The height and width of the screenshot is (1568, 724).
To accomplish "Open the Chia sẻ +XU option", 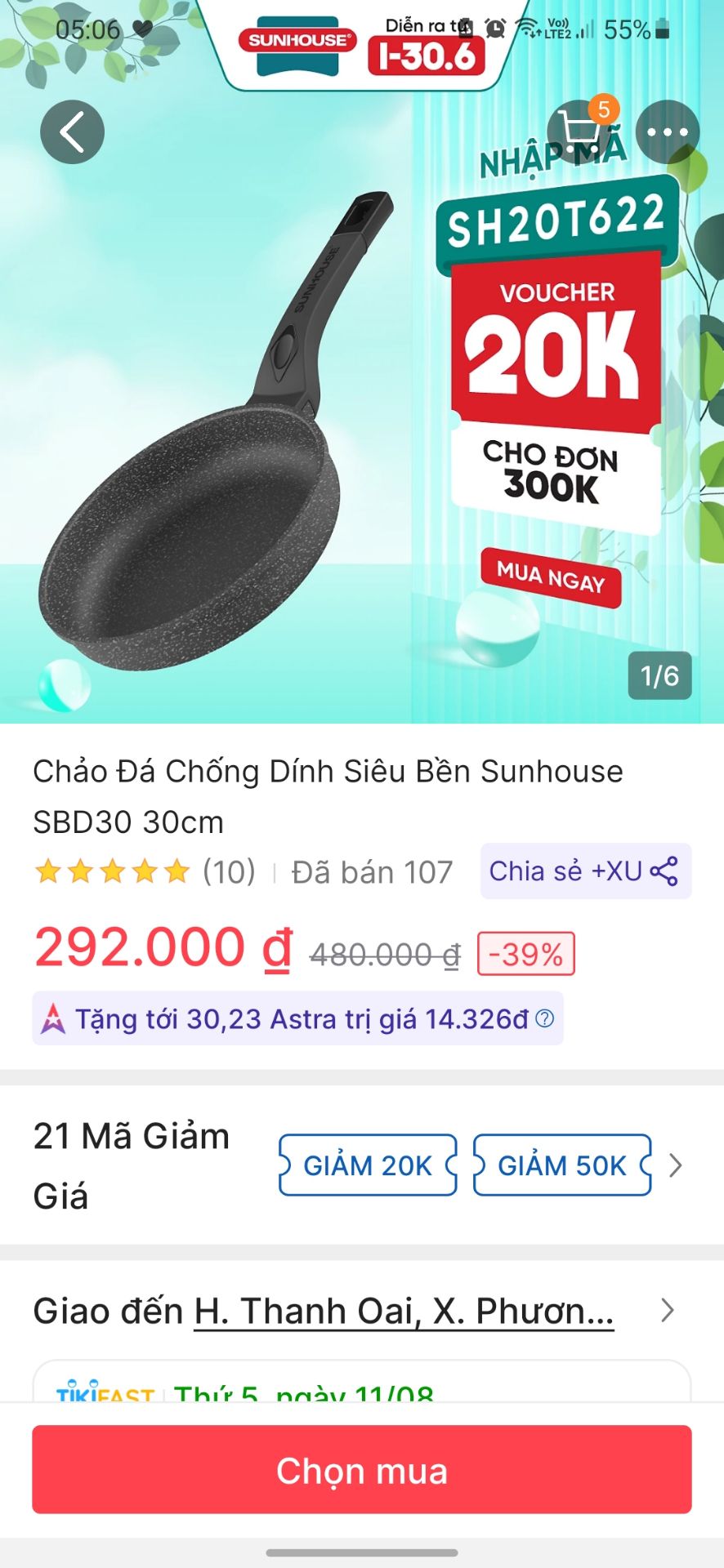I will point(572,871).
